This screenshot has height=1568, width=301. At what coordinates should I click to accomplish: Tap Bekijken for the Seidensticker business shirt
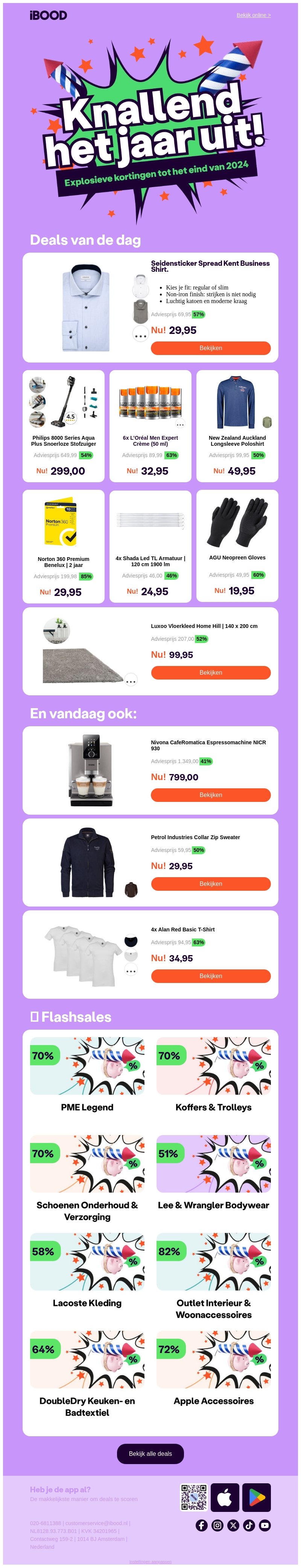coord(210,348)
